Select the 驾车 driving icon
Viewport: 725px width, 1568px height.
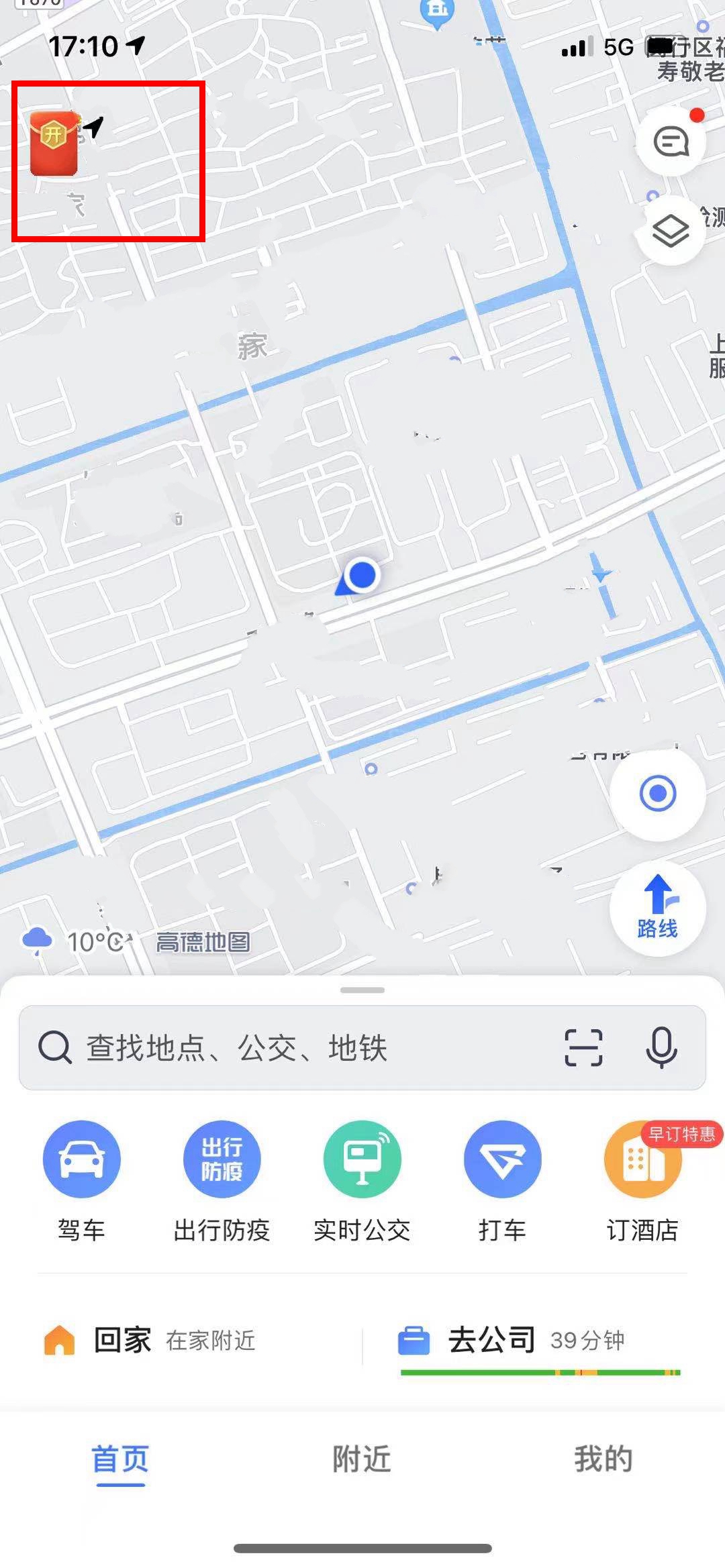point(81,1159)
